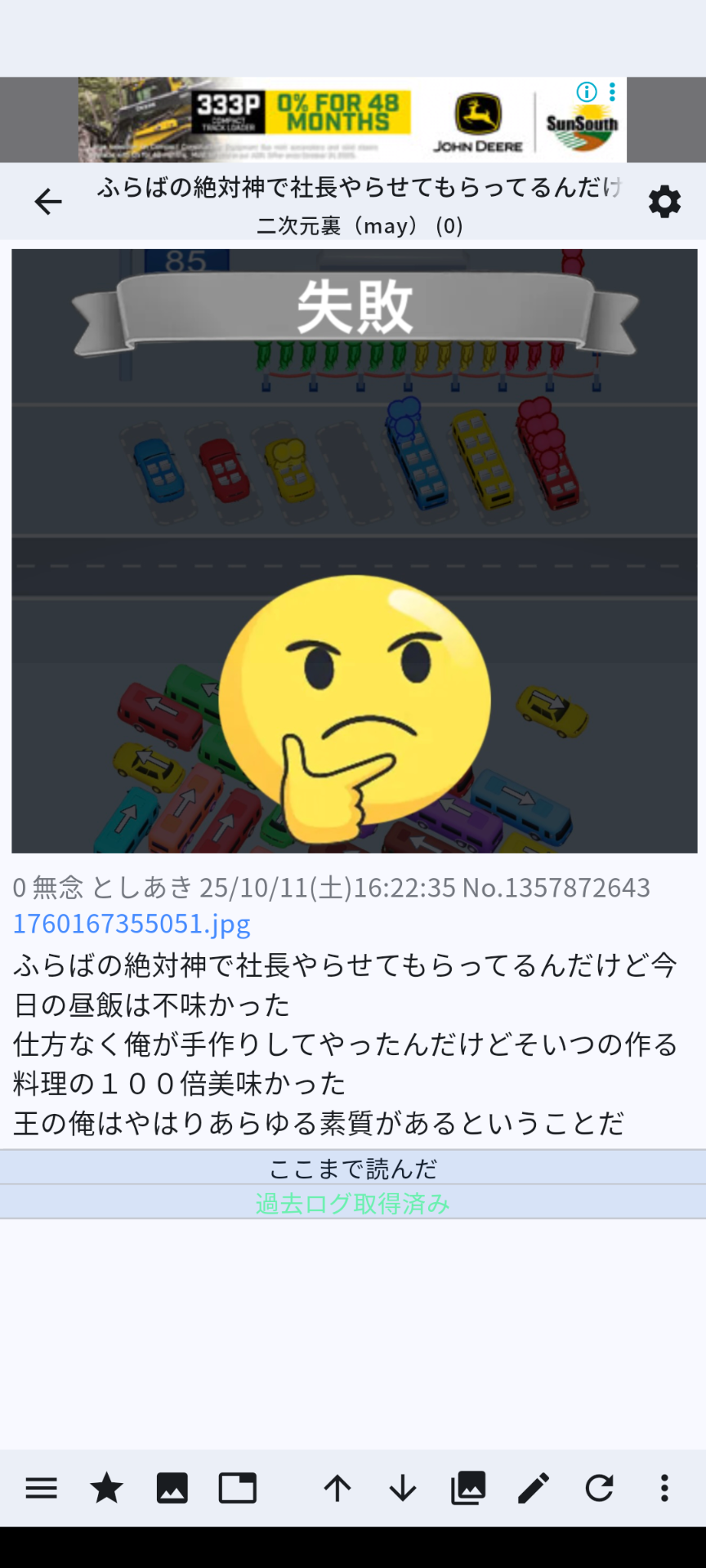Open the thread's attached game image
The width and height of the screenshot is (706, 1568).
(x=354, y=551)
